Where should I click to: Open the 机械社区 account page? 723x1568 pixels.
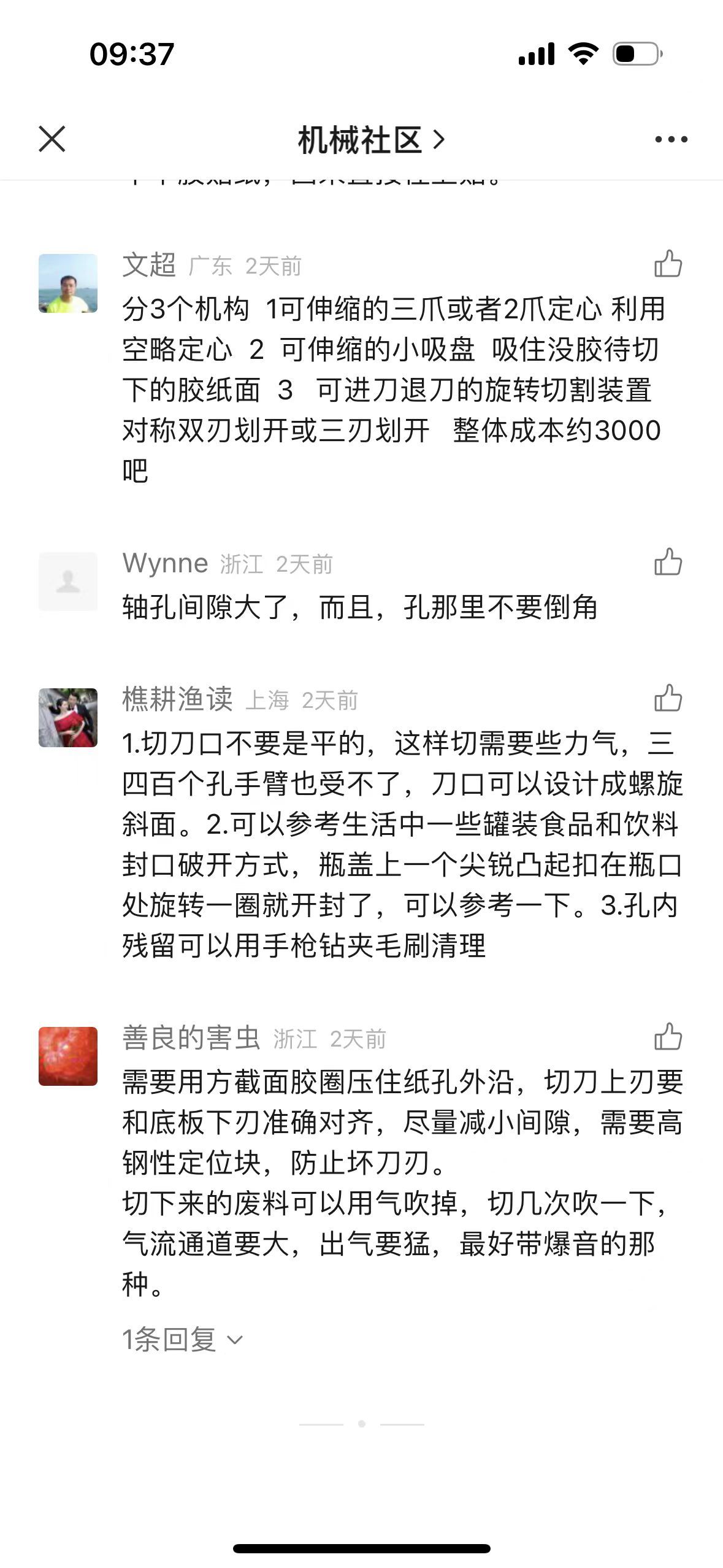click(x=370, y=140)
